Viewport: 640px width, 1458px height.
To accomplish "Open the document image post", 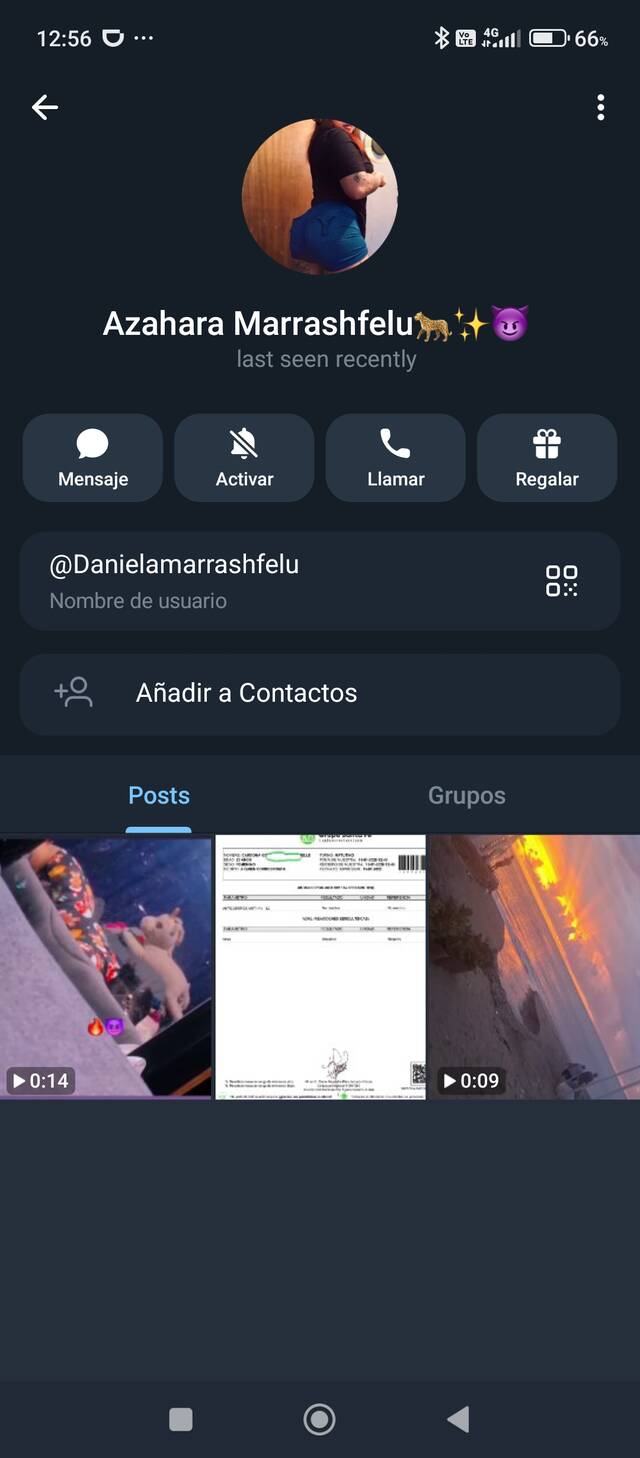I will click(x=320, y=967).
